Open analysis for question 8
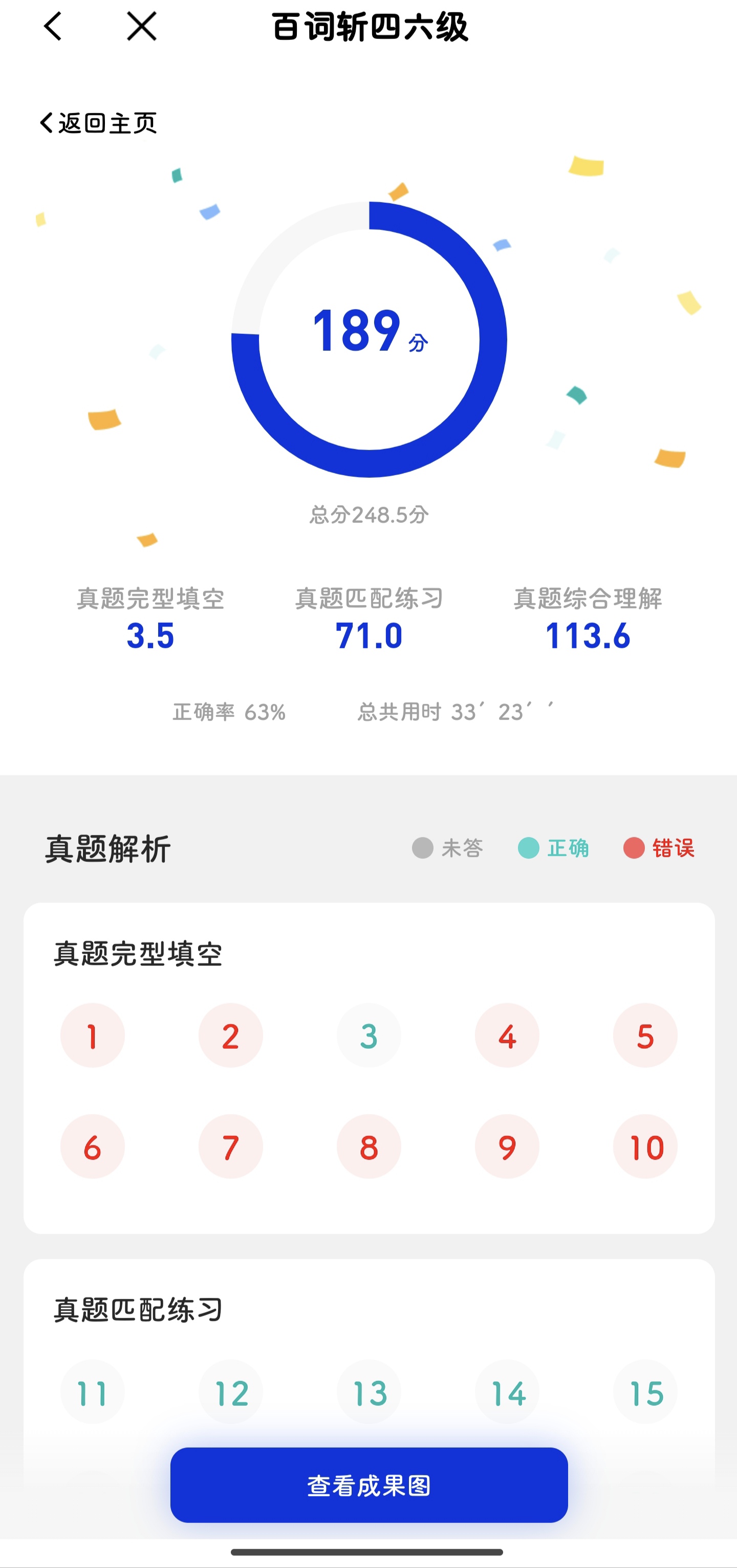The image size is (737, 1568). pos(369,1147)
